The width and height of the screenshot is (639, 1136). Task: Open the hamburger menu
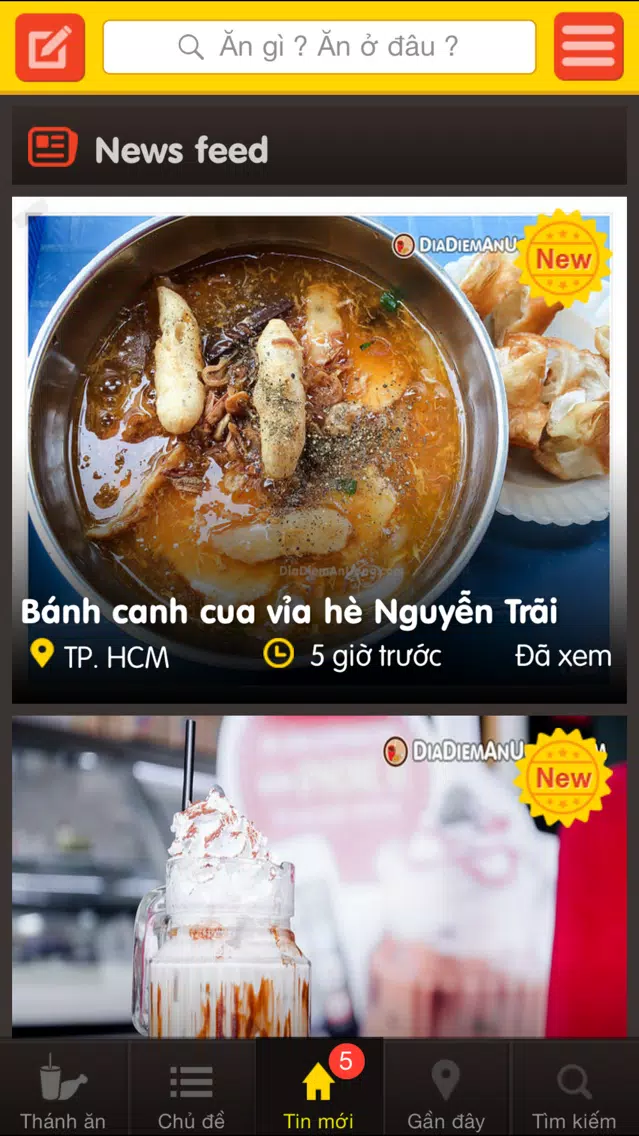point(588,47)
